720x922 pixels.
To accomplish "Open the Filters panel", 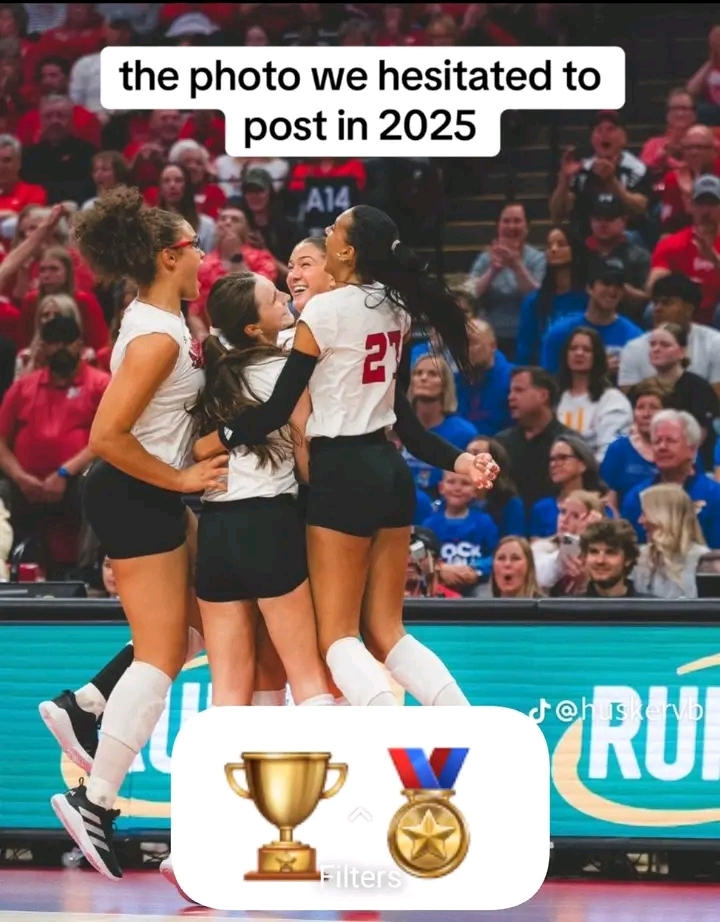I will coord(360,877).
